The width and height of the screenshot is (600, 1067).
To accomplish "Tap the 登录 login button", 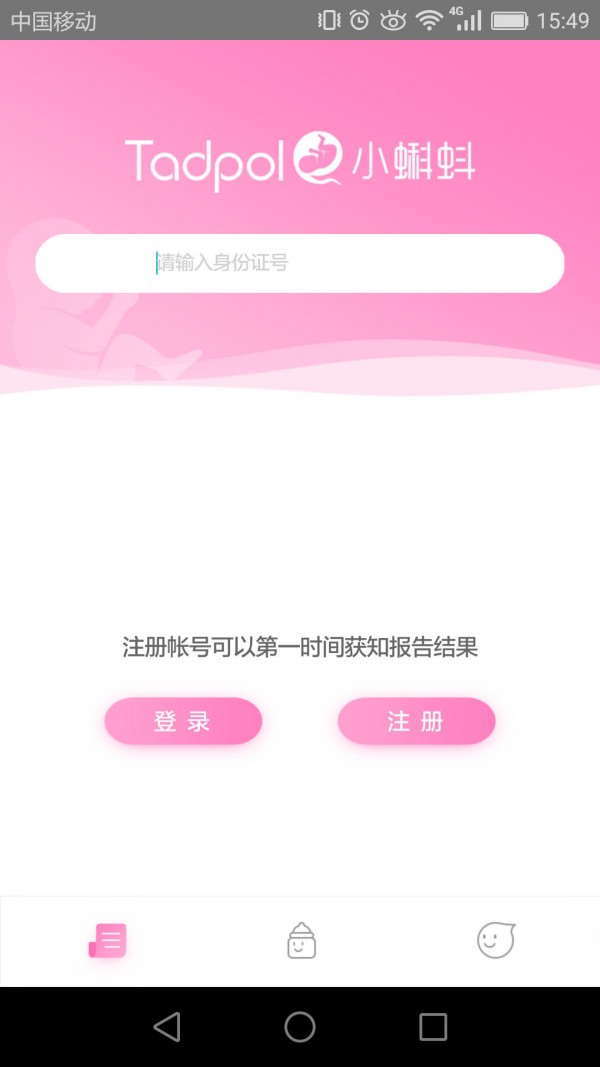I will coord(183,721).
